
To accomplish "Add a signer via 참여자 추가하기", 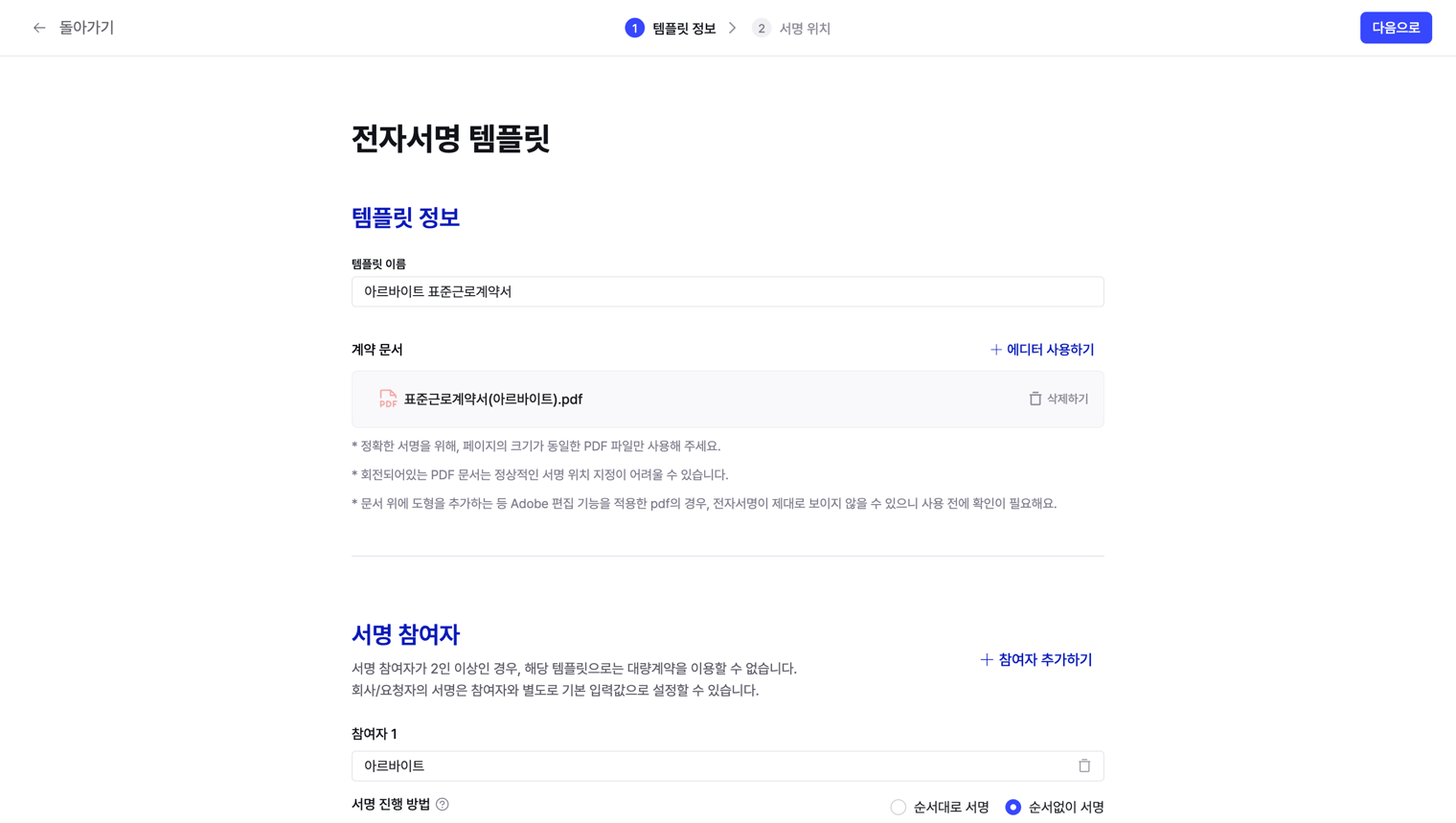I will pyautogui.click(x=1035, y=659).
